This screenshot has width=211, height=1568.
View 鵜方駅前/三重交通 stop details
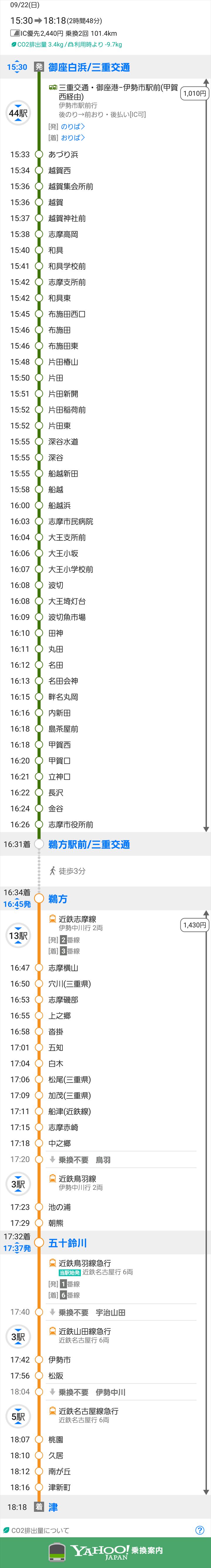(x=89, y=844)
